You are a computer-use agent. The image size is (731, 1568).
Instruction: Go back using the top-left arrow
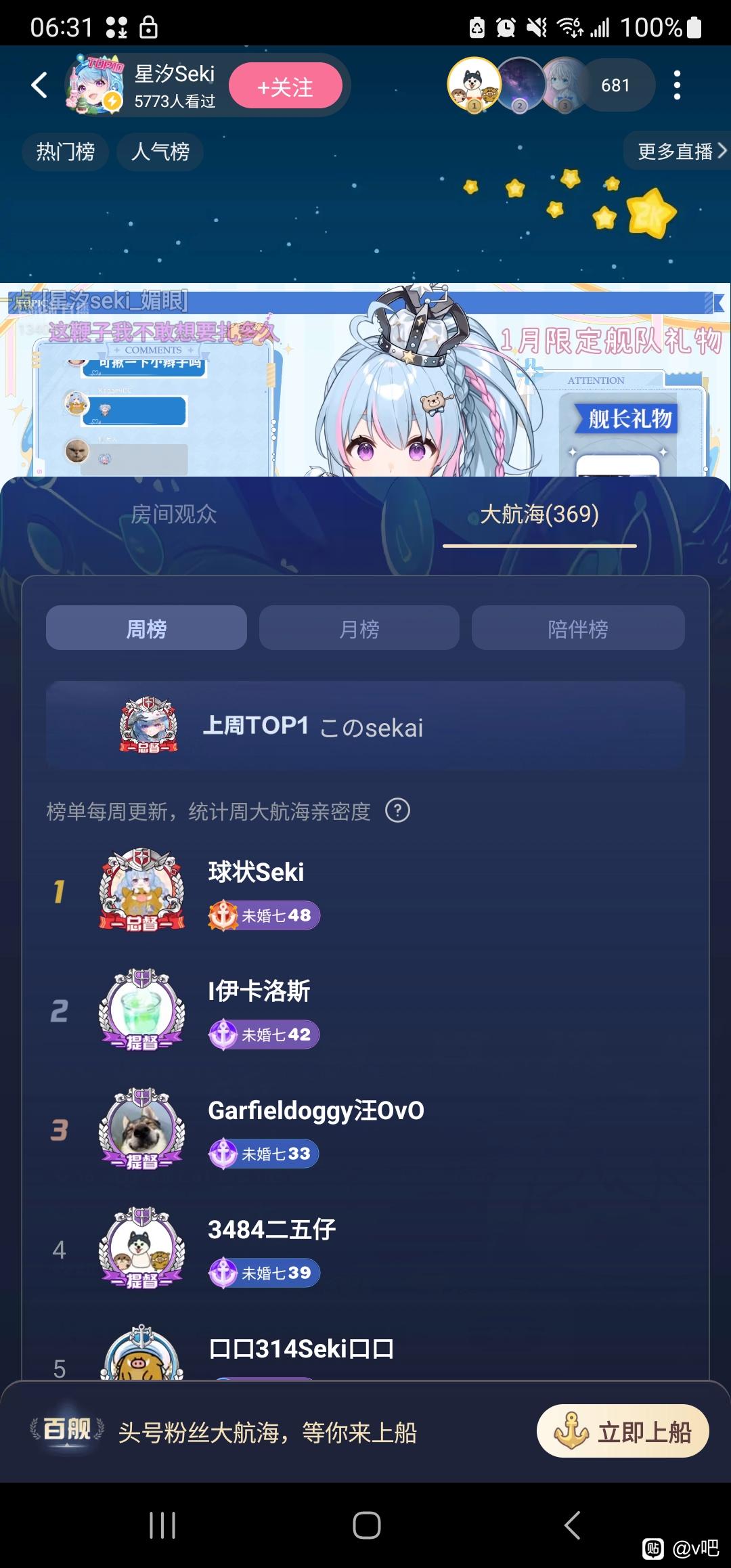coord(39,85)
